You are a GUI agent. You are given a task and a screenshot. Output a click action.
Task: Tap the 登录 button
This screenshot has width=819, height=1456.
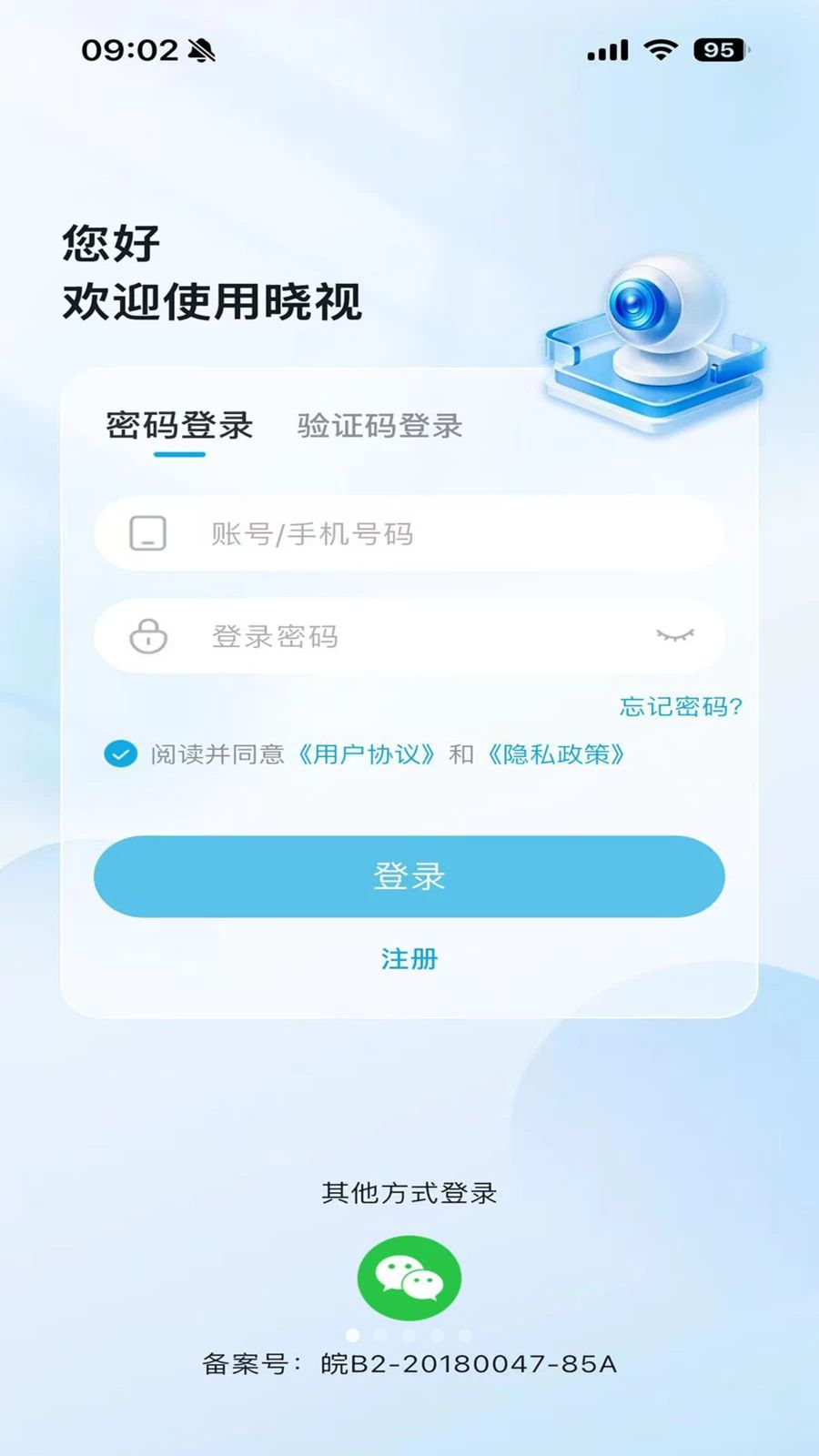point(409,876)
